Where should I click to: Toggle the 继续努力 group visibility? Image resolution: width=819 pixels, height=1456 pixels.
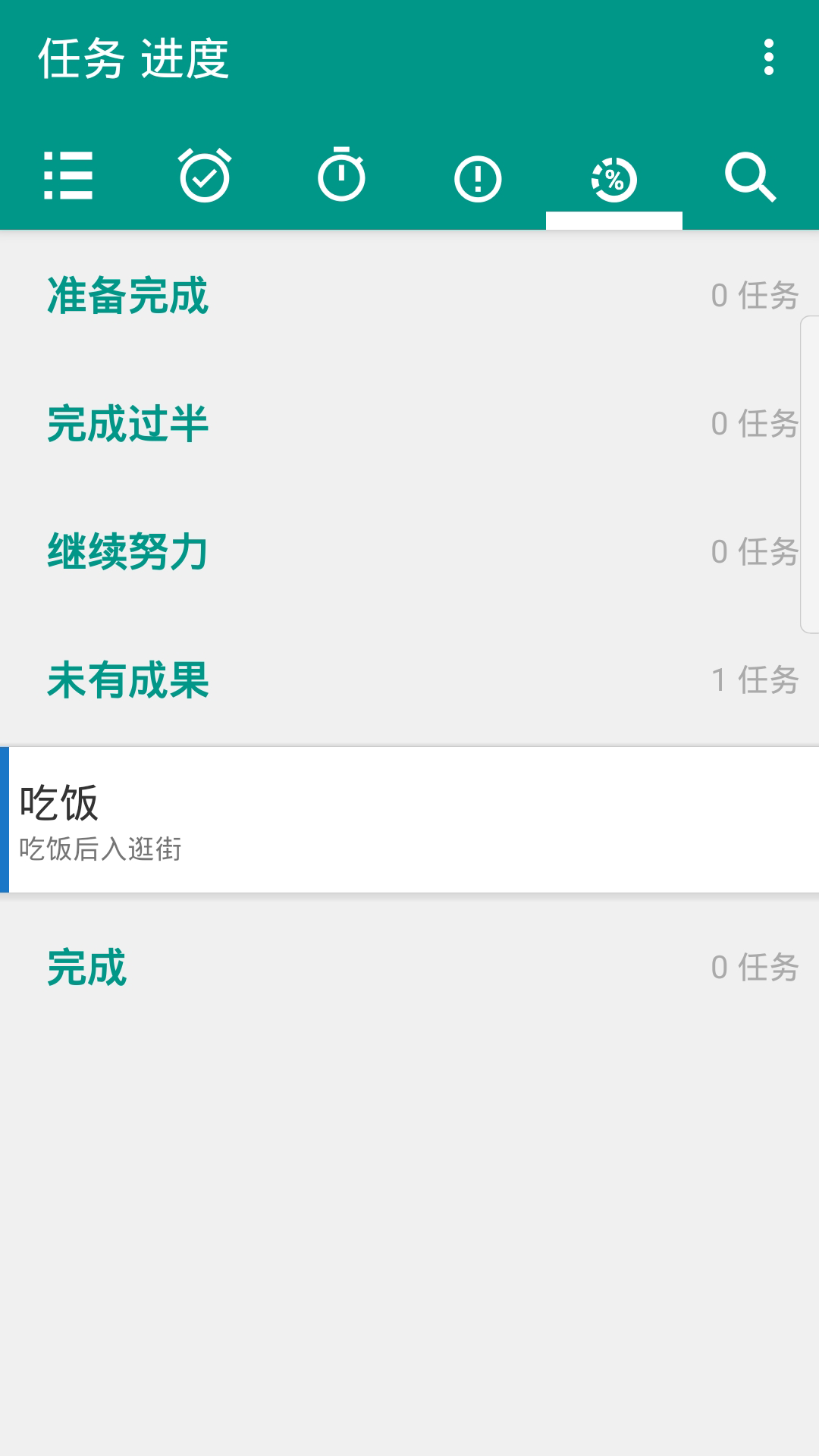[x=303, y=552]
